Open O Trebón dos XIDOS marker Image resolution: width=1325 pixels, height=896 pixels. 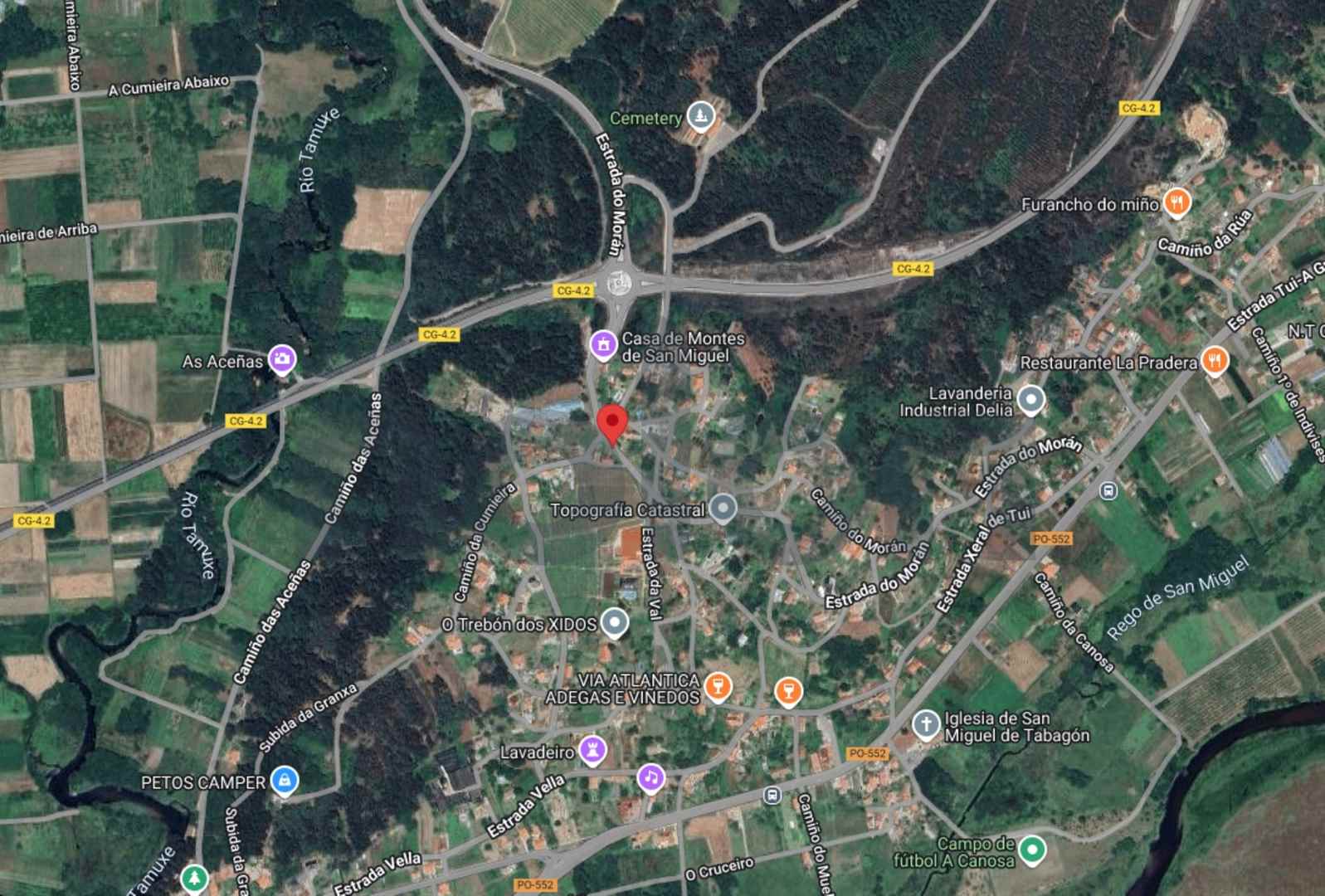(x=615, y=622)
